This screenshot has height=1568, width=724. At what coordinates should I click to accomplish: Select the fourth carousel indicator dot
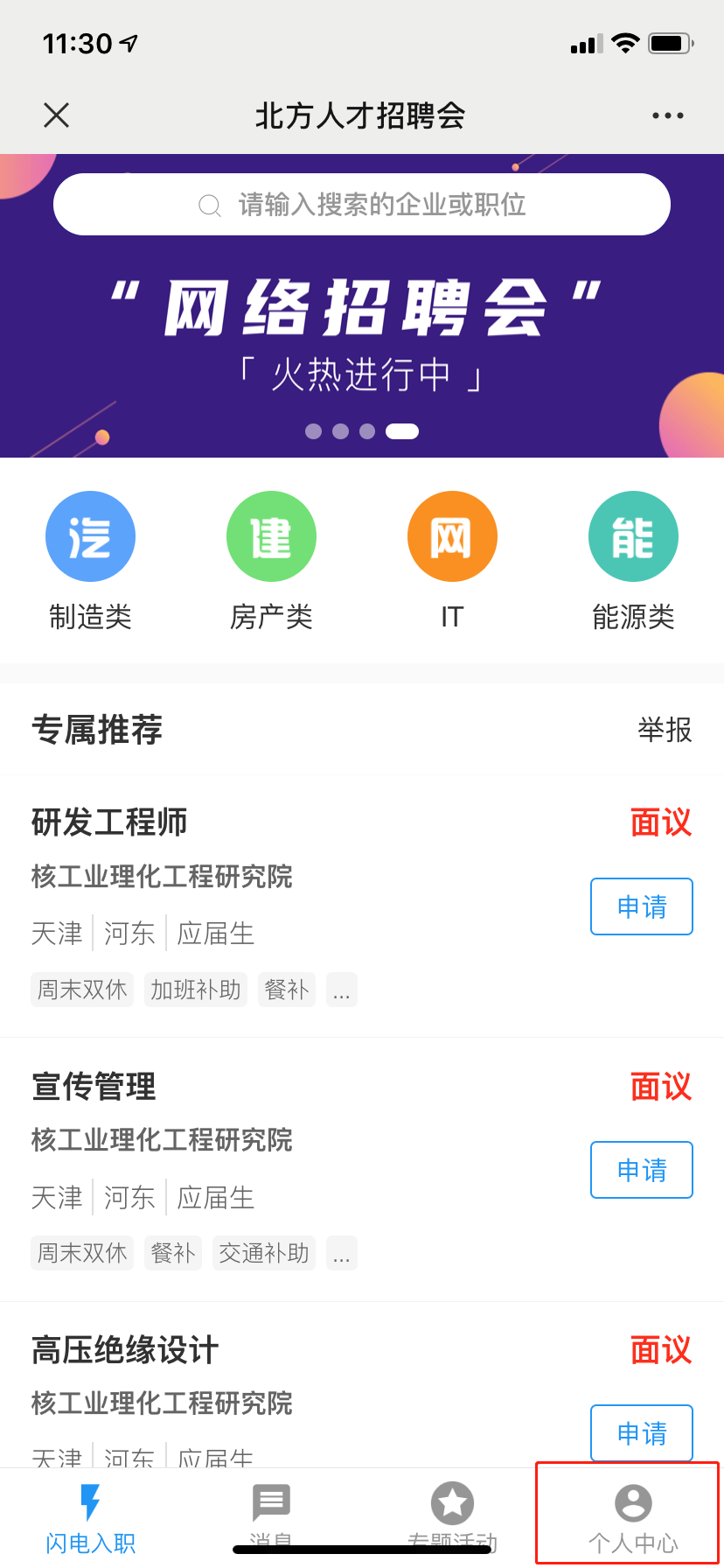(402, 430)
